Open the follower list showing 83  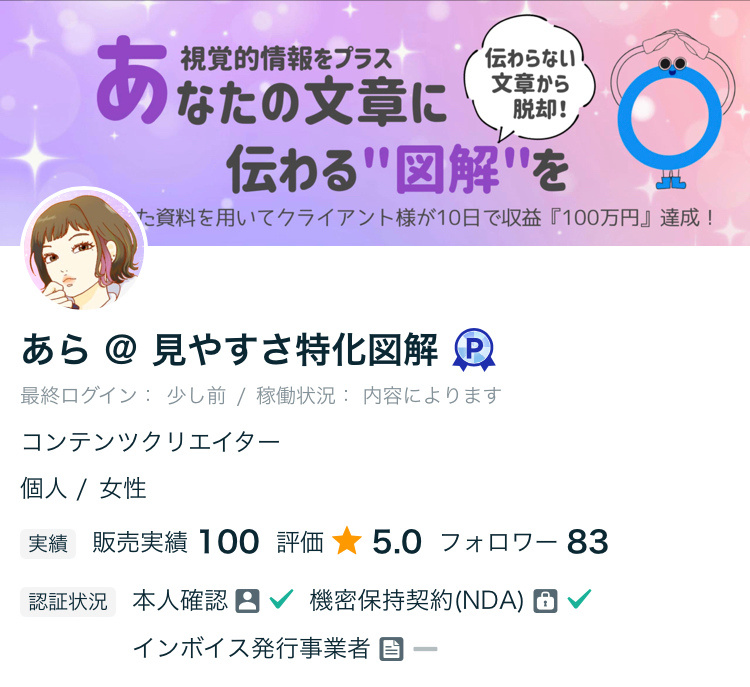(x=524, y=543)
